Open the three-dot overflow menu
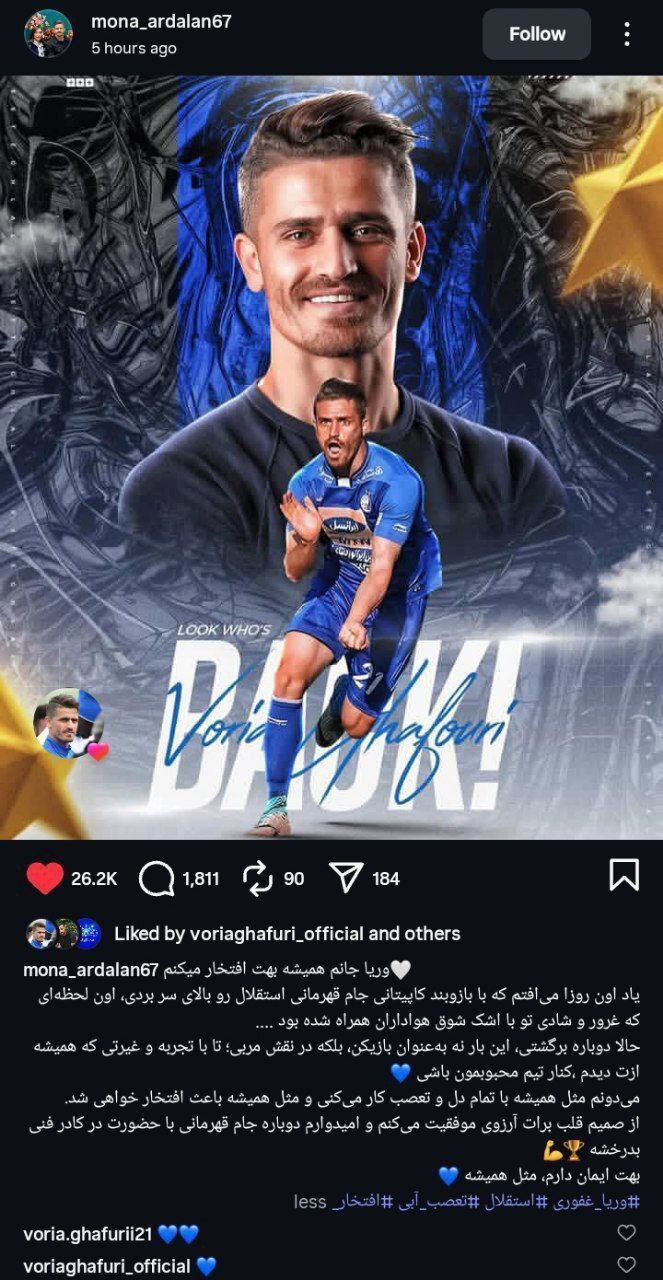The height and width of the screenshot is (1280, 663). pos(627,34)
